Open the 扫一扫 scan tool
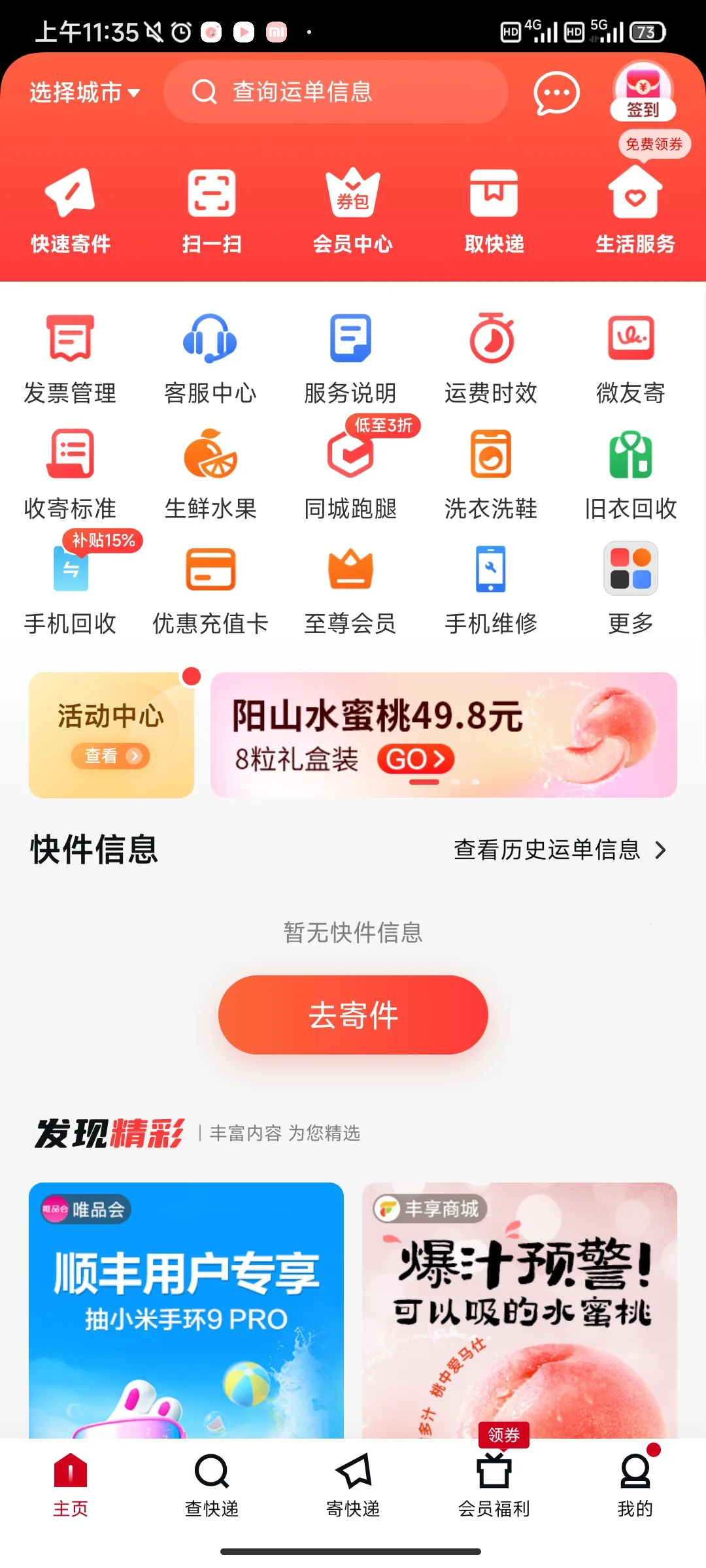 click(x=212, y=209)
